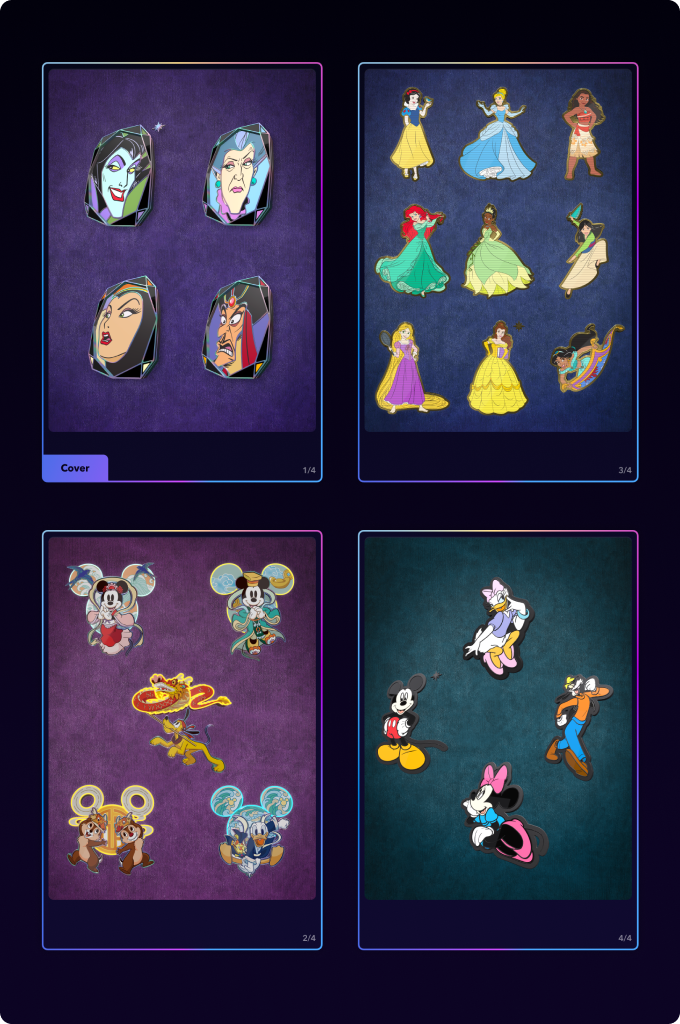
Task: Open the princesses page 3/4
Action: [498, 250]
